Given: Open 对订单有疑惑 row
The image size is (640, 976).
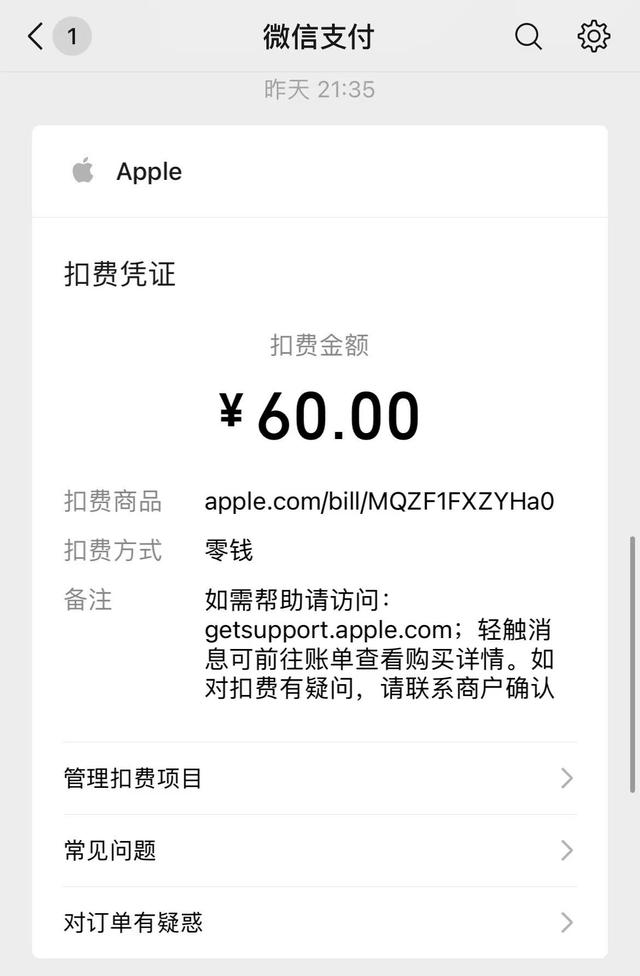Looking at the screenshot, I should point(319,922).
